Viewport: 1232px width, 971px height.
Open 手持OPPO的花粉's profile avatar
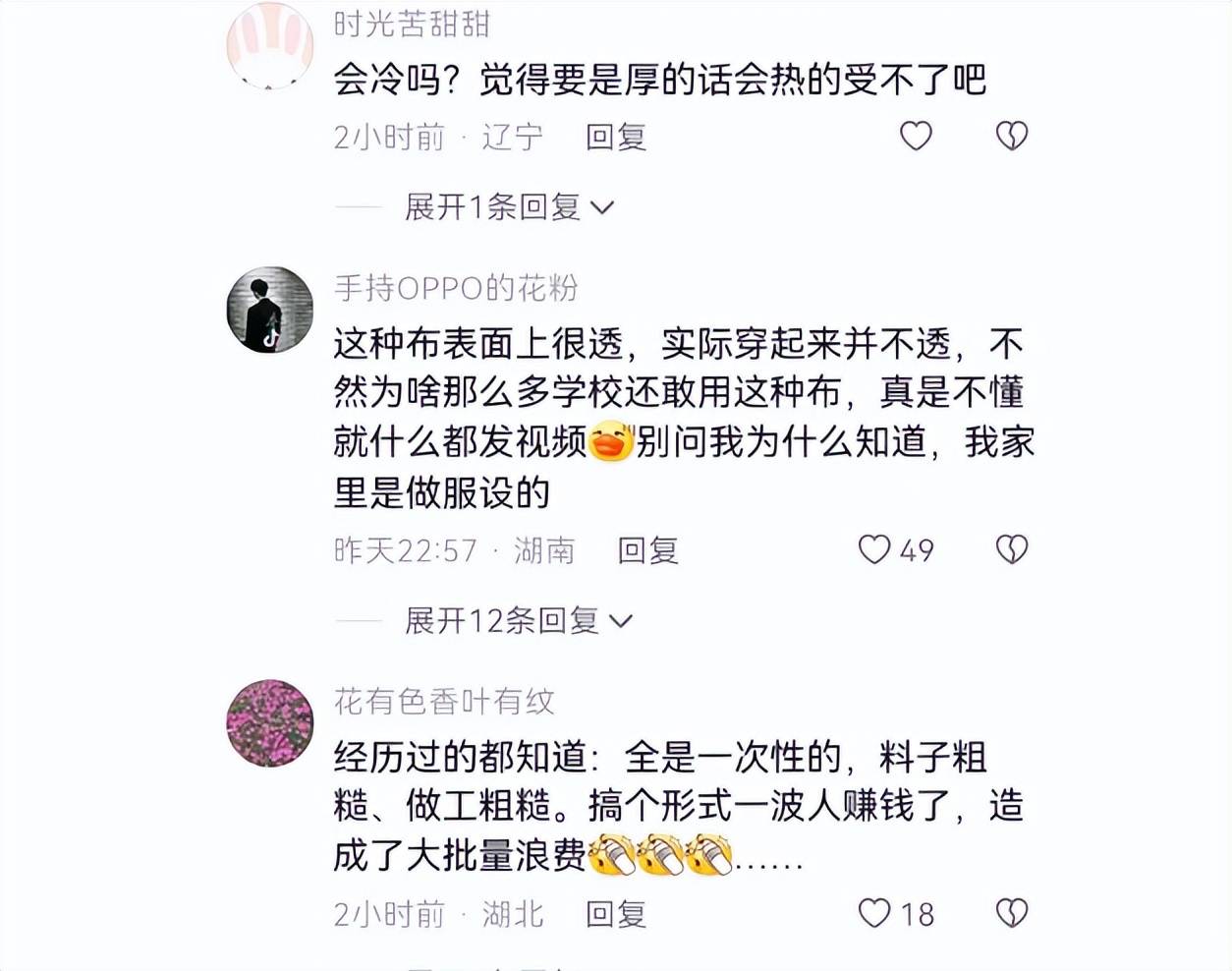[270, 310]
